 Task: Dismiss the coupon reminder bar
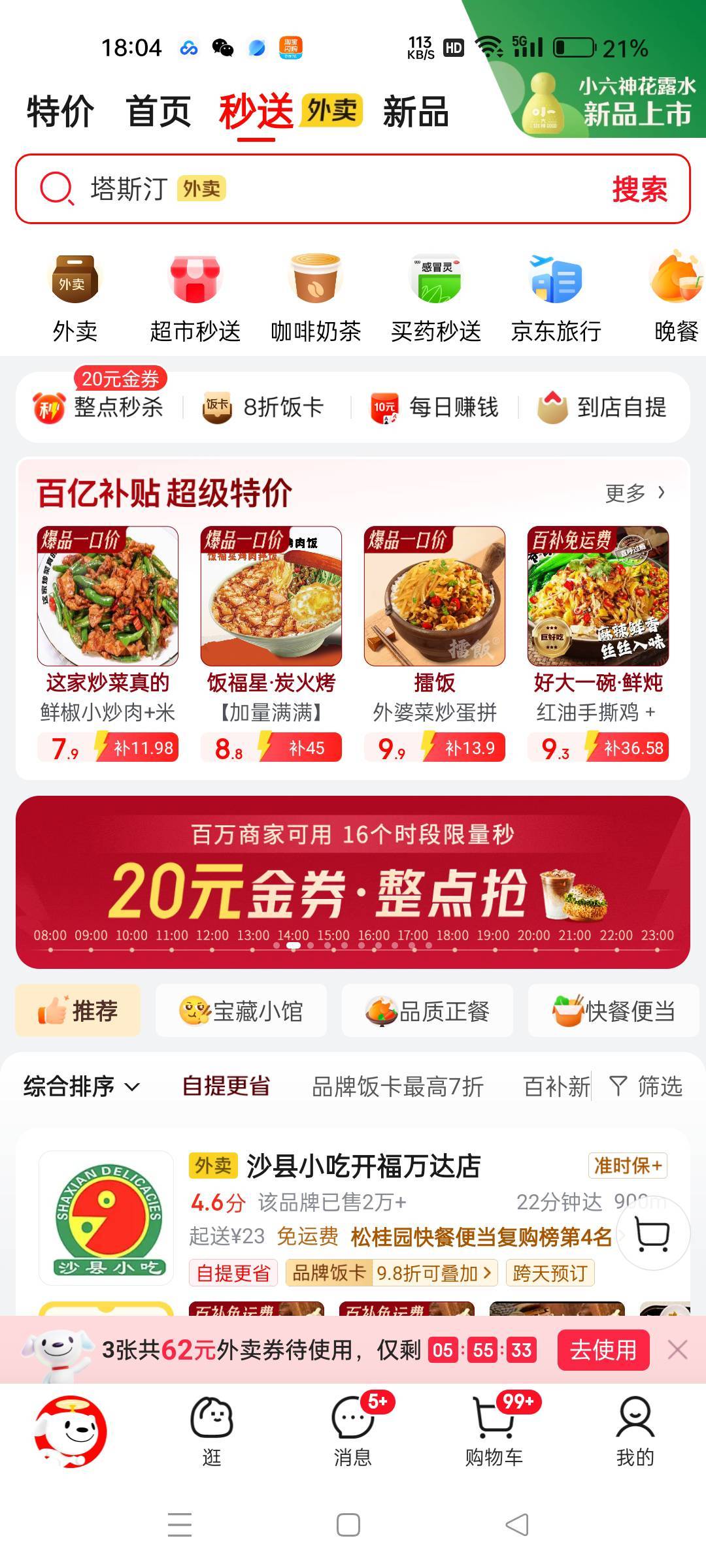677,1350
